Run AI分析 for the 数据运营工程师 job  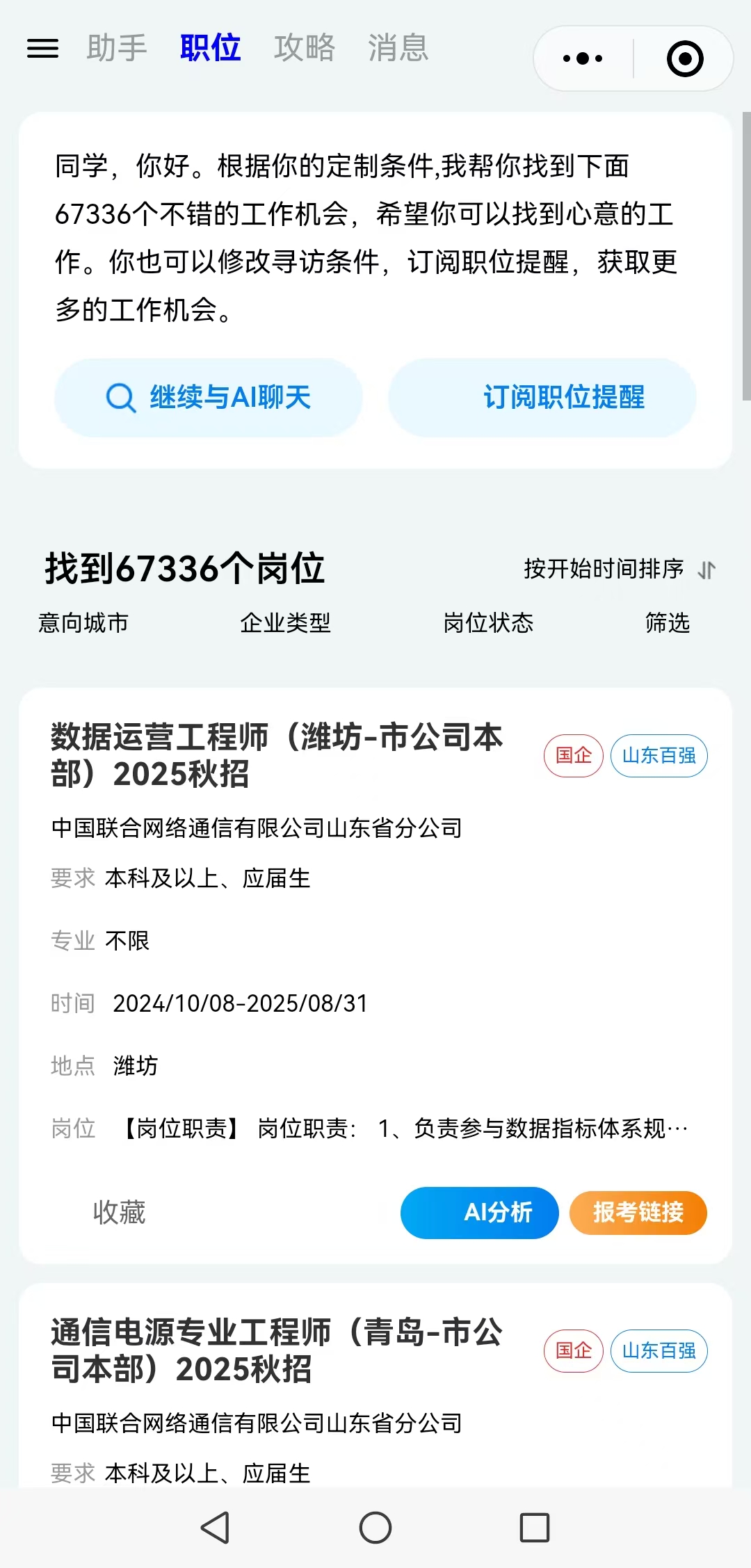[480, 1213]
